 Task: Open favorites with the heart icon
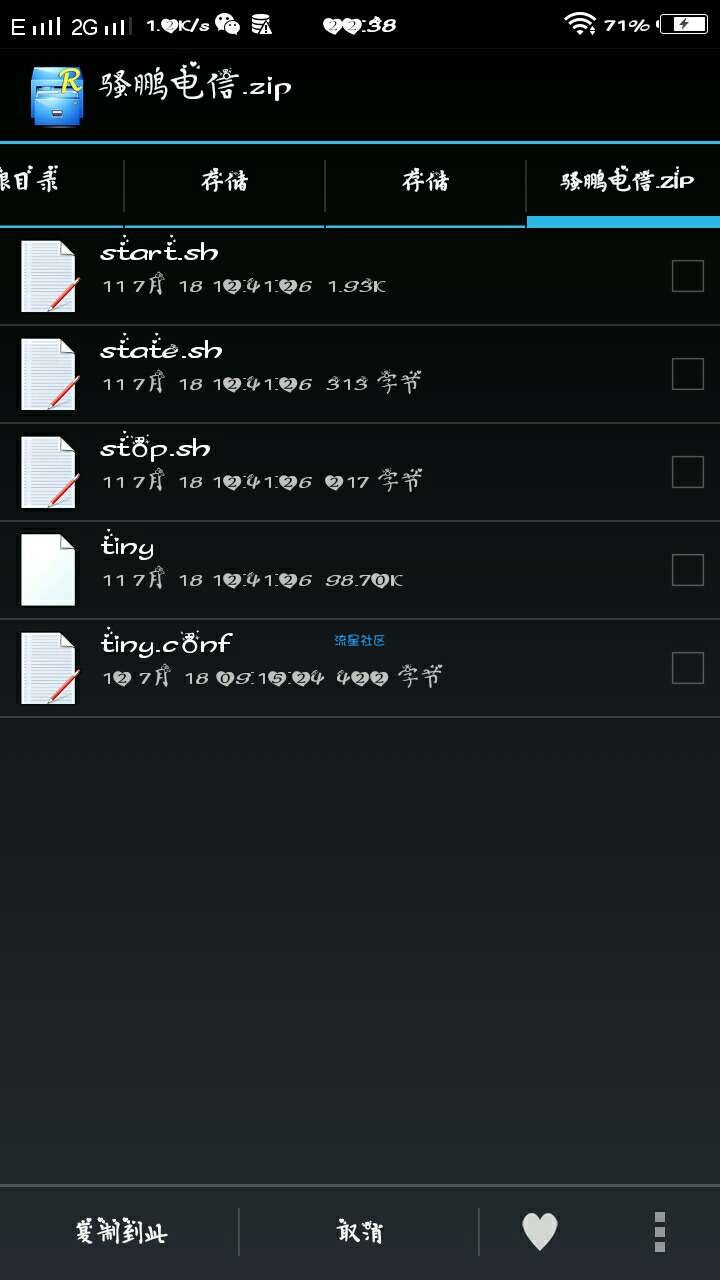pyautogui.click(x=540, y=1231)
